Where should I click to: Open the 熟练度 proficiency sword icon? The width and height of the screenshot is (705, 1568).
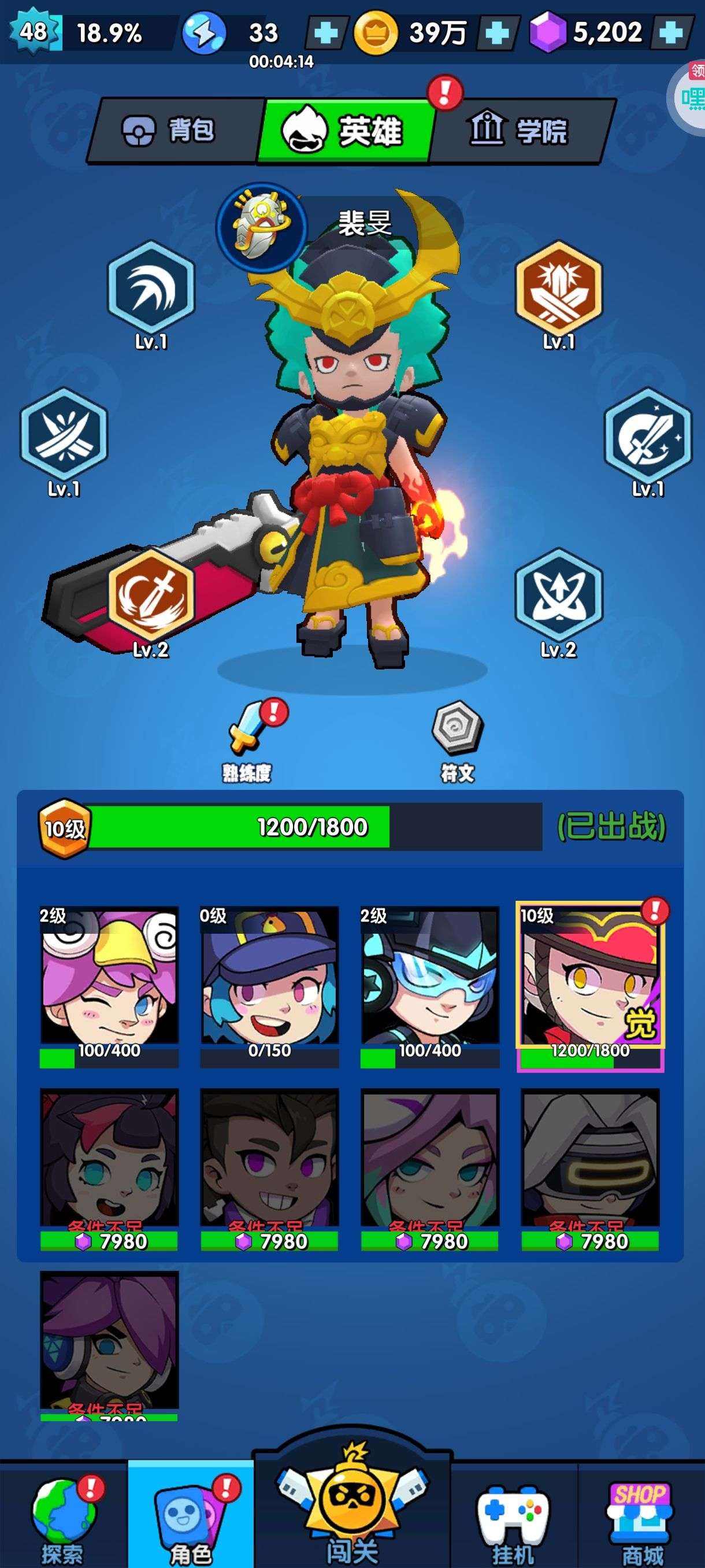249,739
